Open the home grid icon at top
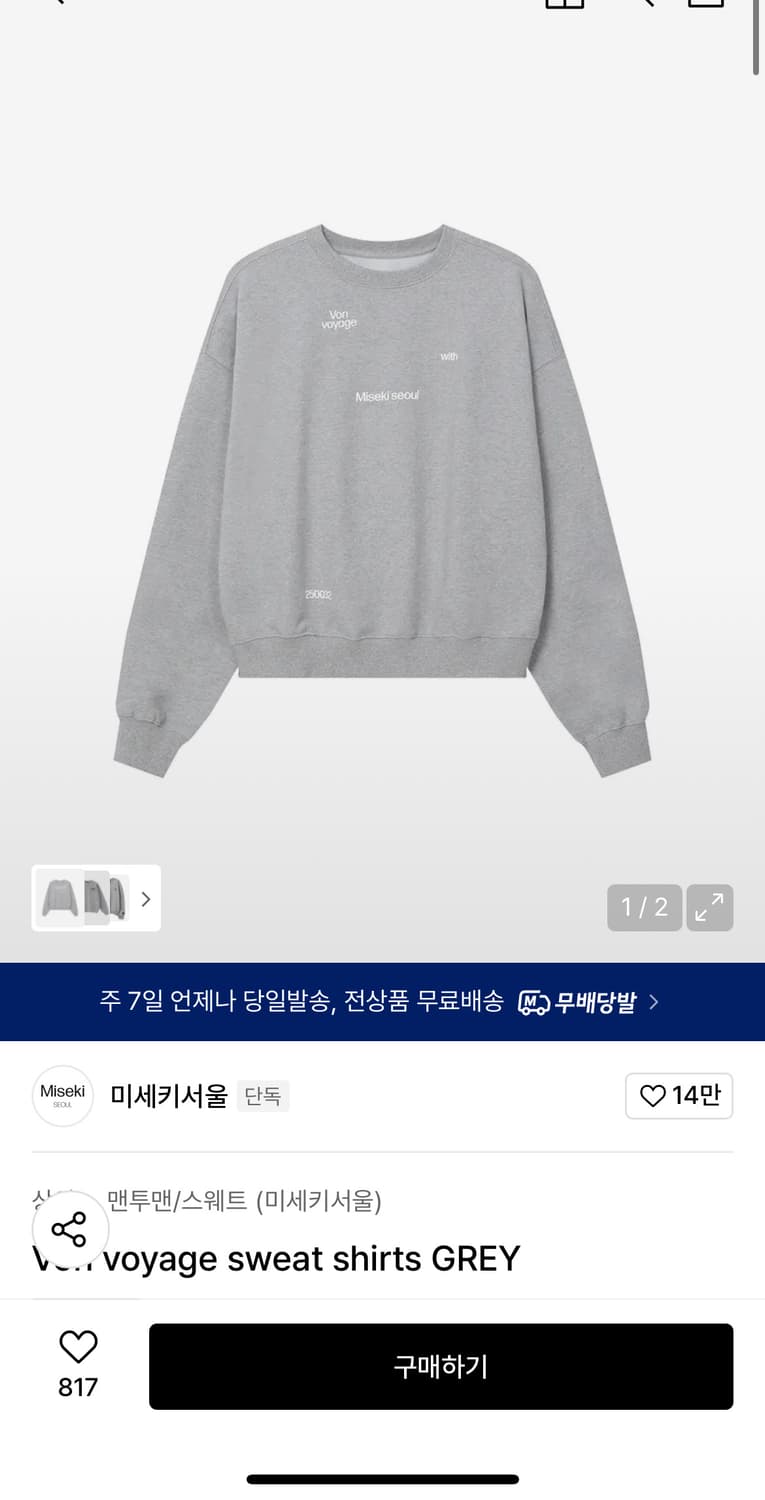The height and width of the screenshot is (1500, 765). 563,5
